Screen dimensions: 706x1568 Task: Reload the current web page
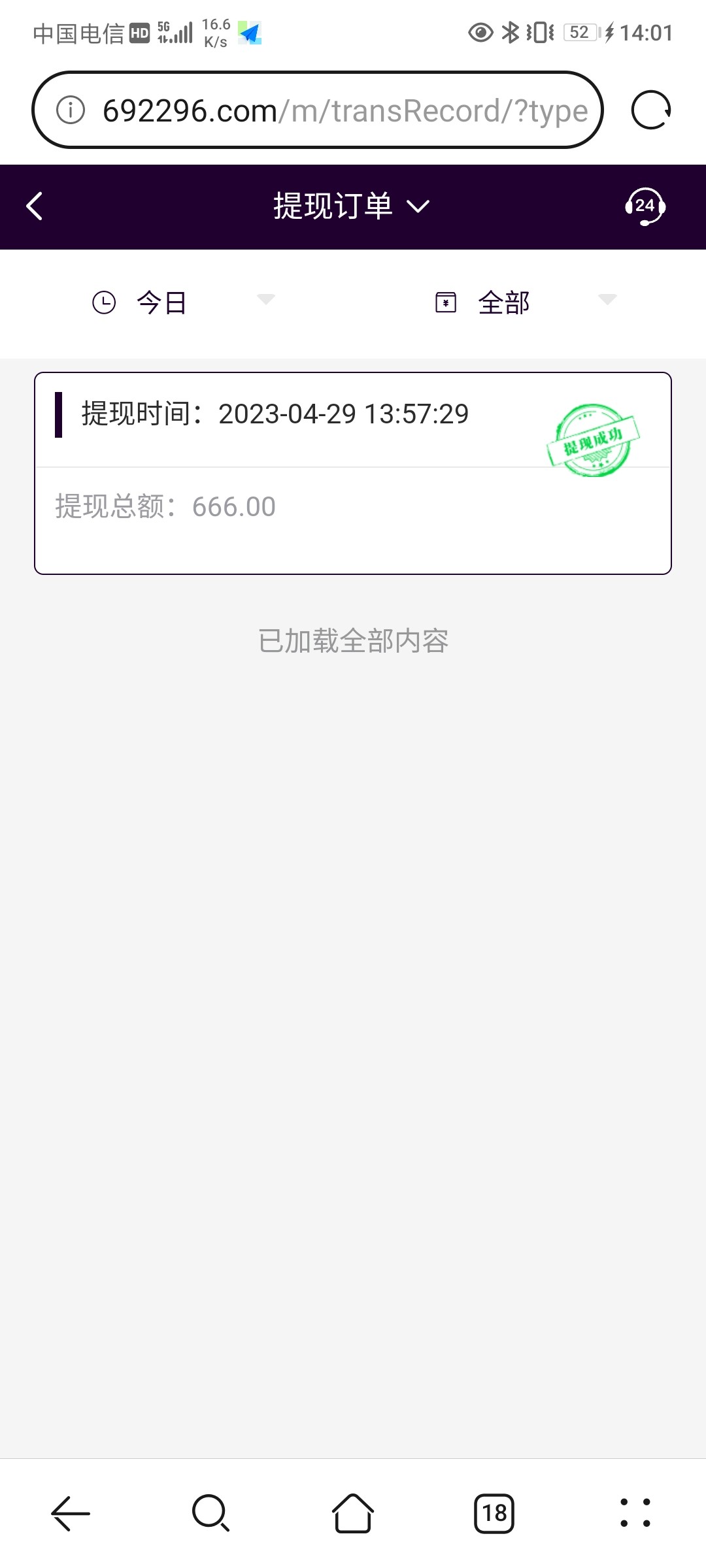651,110
